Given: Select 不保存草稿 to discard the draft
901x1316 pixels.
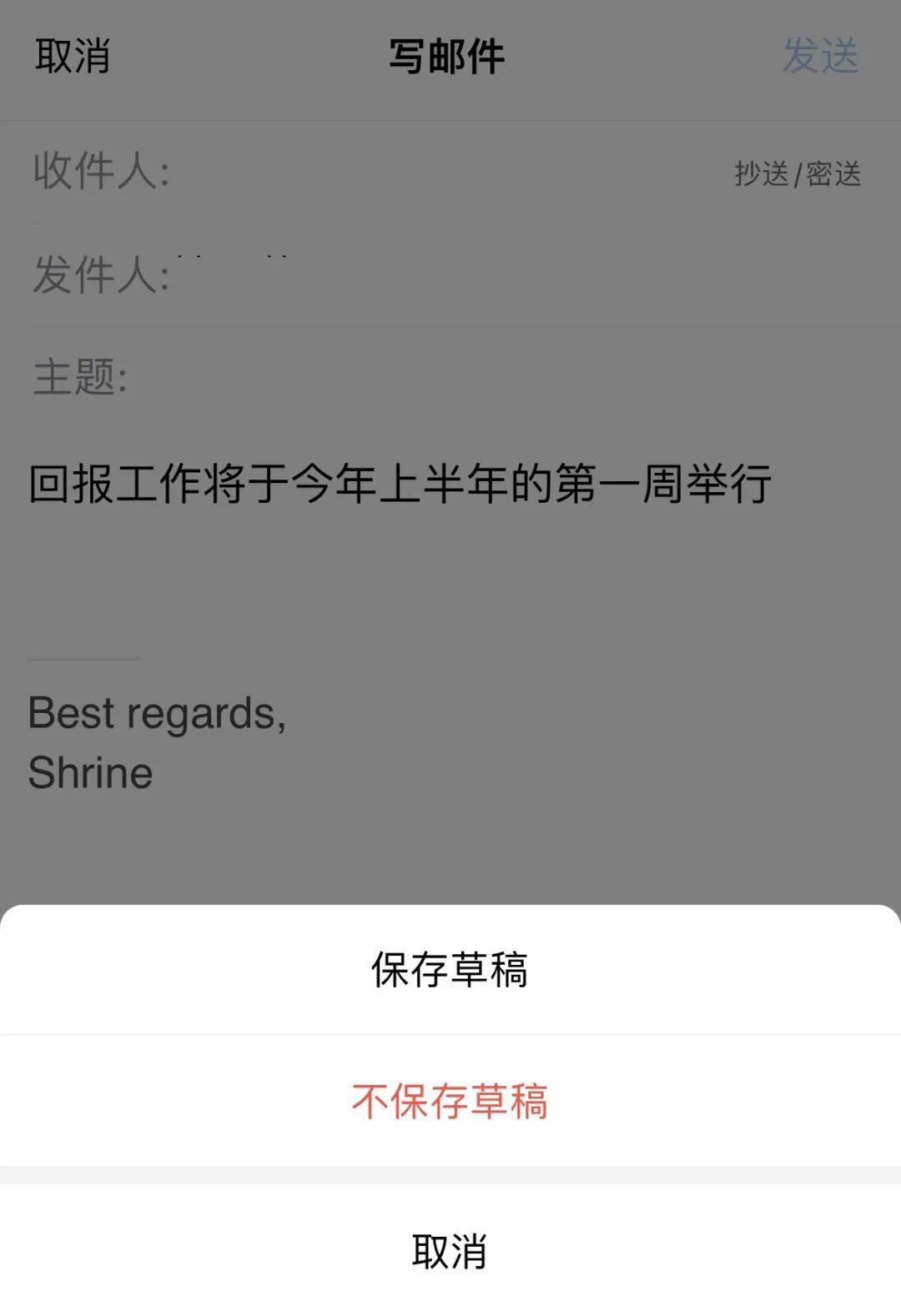Looking at the screenshot, I should click(450, 1101).
